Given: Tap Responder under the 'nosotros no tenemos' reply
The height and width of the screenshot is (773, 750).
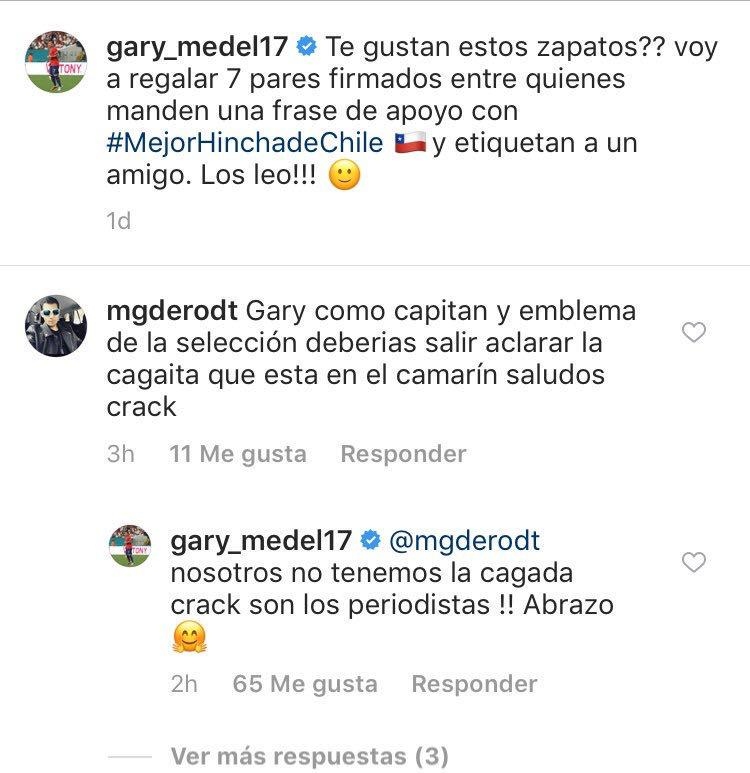Looking at the screenshot, I should tap(474, 684).
